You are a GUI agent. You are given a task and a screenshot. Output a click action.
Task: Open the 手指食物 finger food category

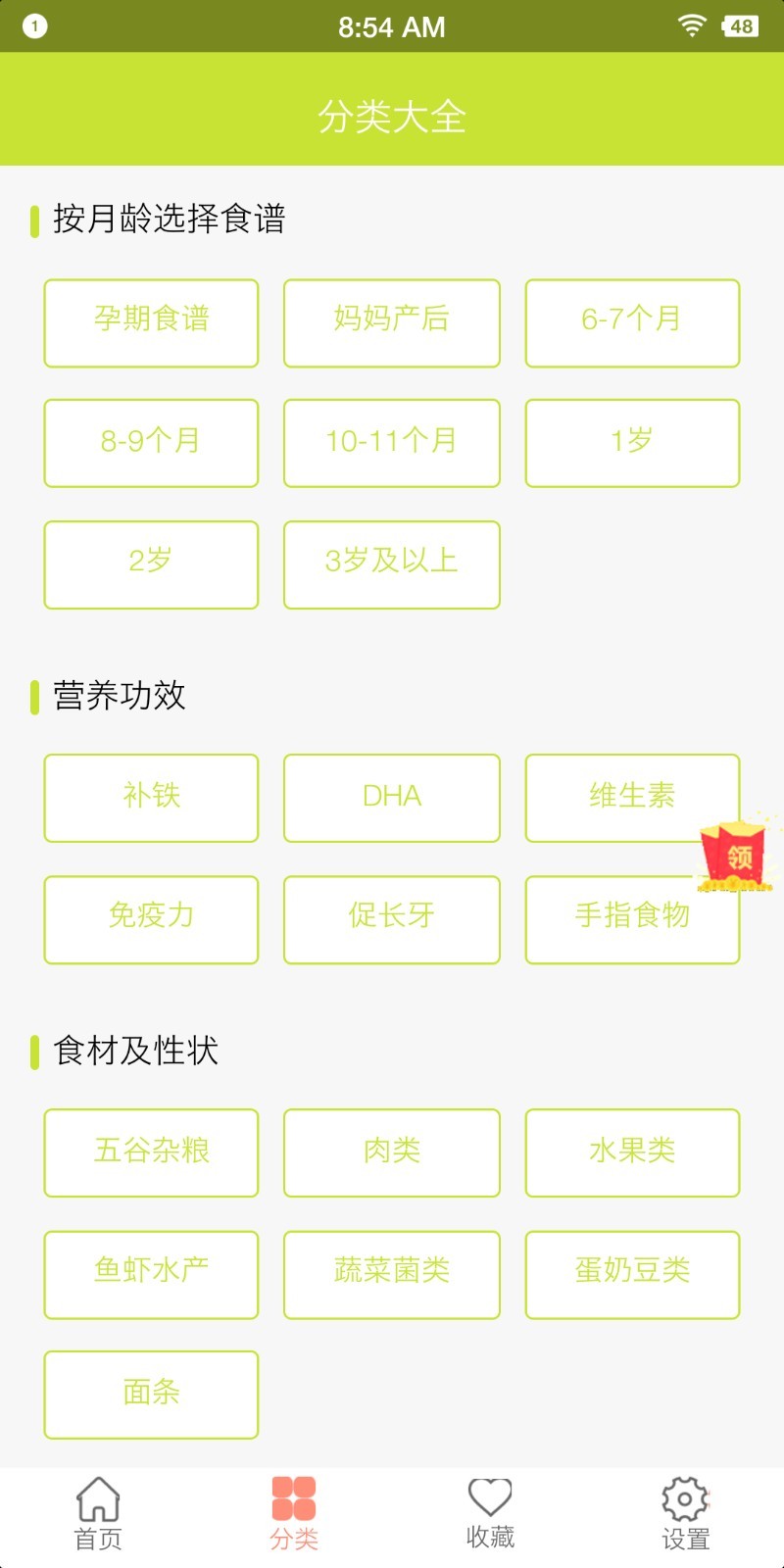tap(631, 918)
